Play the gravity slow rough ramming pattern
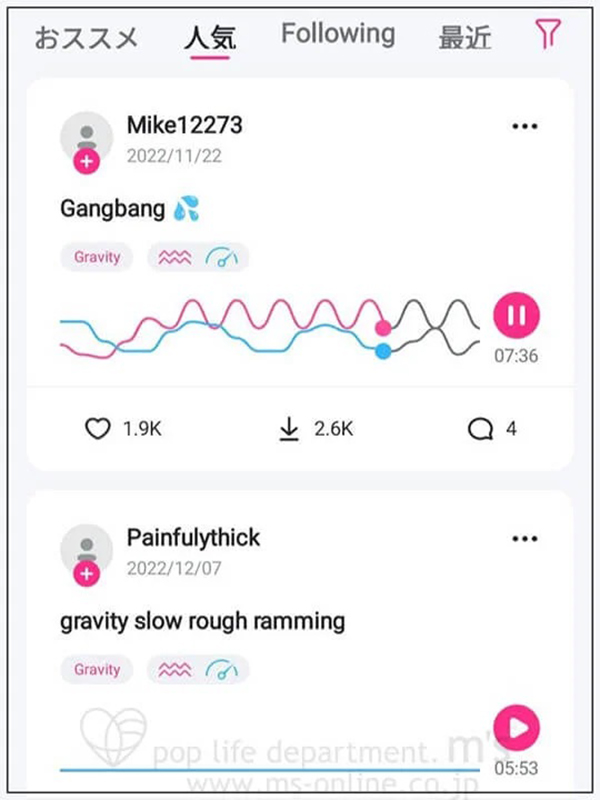This screenshot has width=600, height=800. pos(516,728)
